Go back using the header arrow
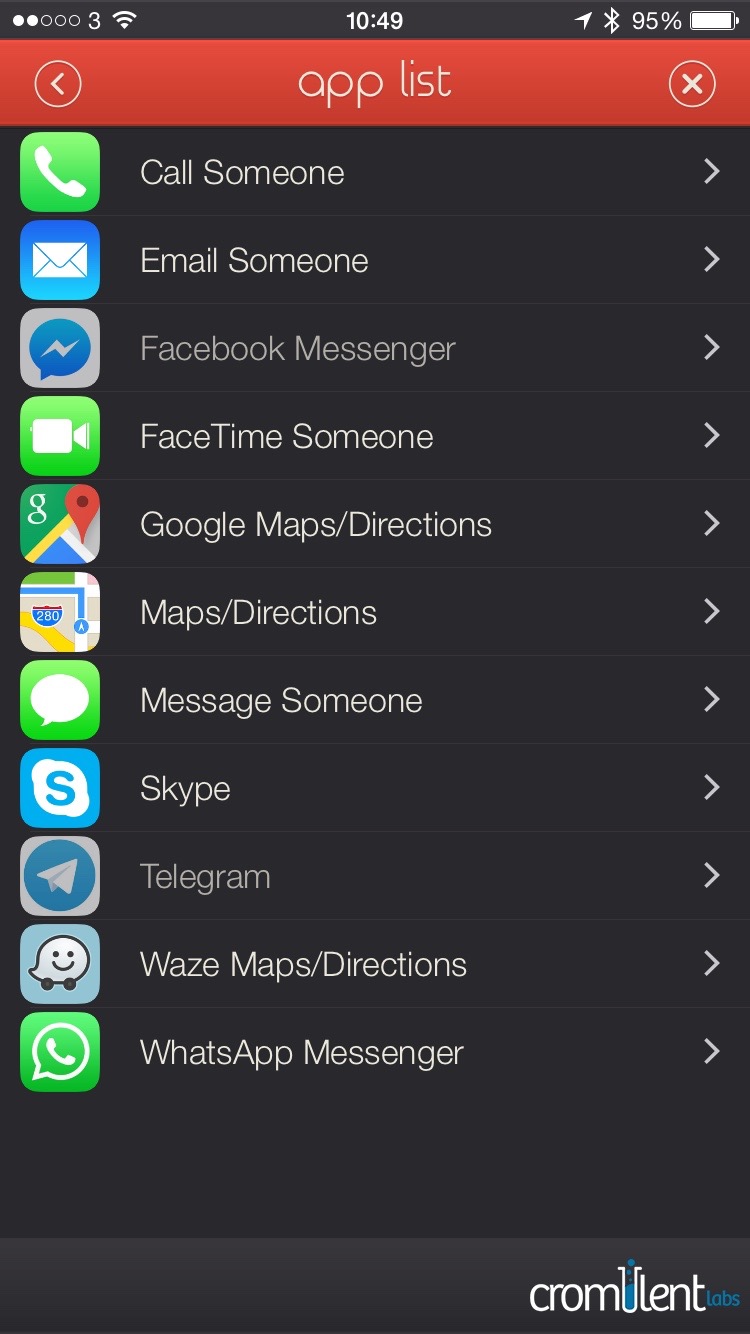Screen dimensions: 750x1334 click(x=58, y=84)
